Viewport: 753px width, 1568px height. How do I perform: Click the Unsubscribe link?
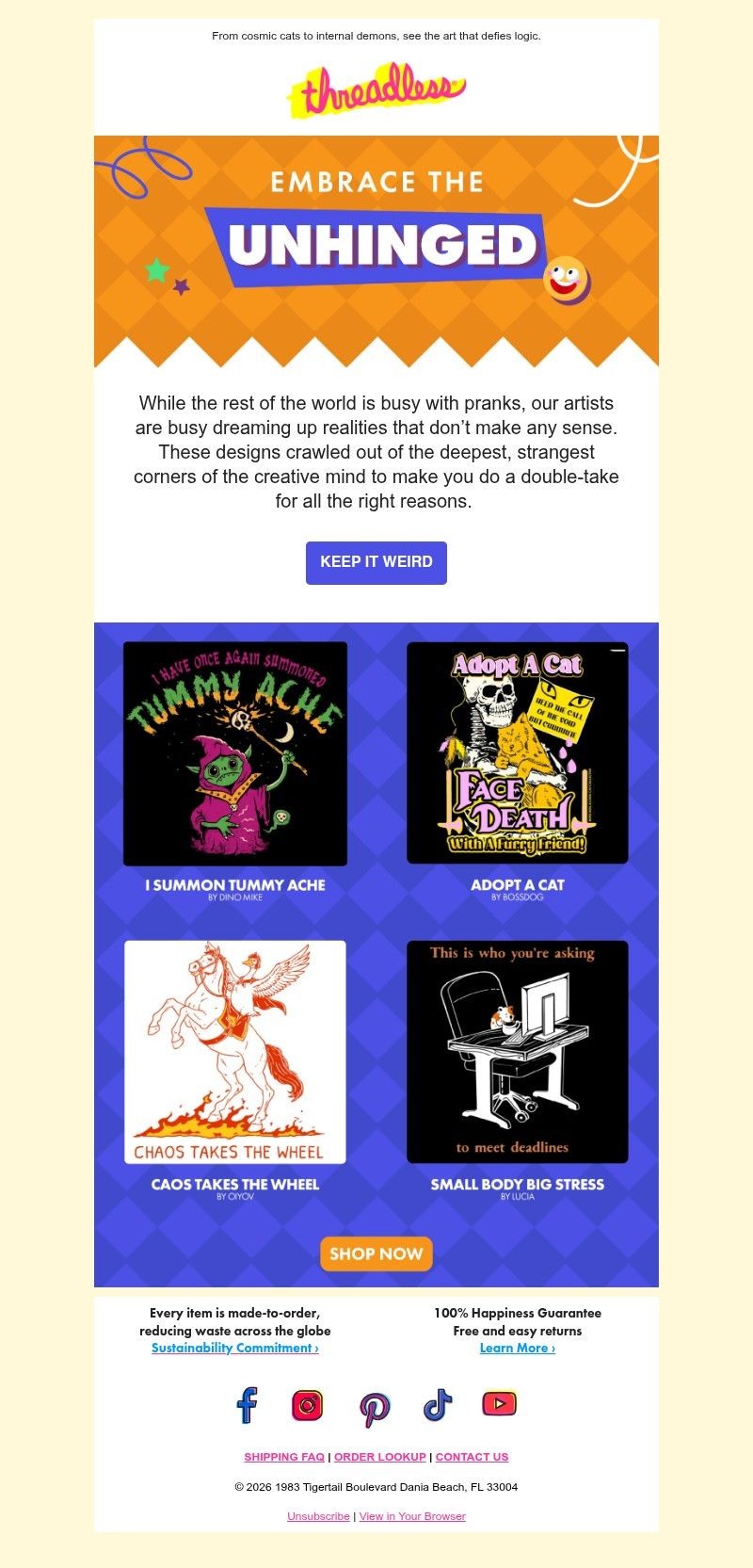(318, 1516)
